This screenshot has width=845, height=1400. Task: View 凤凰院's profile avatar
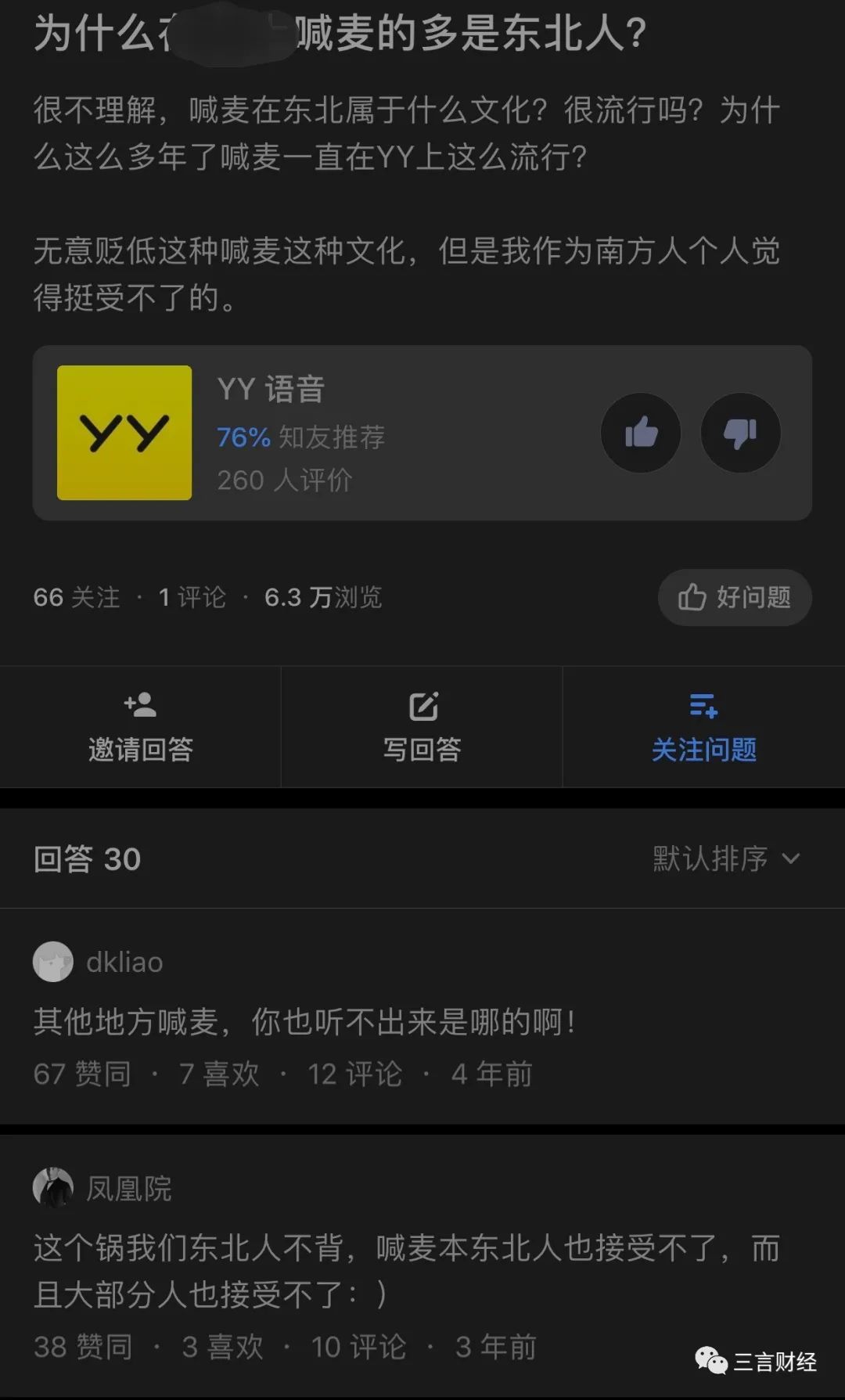point(53,1188)
